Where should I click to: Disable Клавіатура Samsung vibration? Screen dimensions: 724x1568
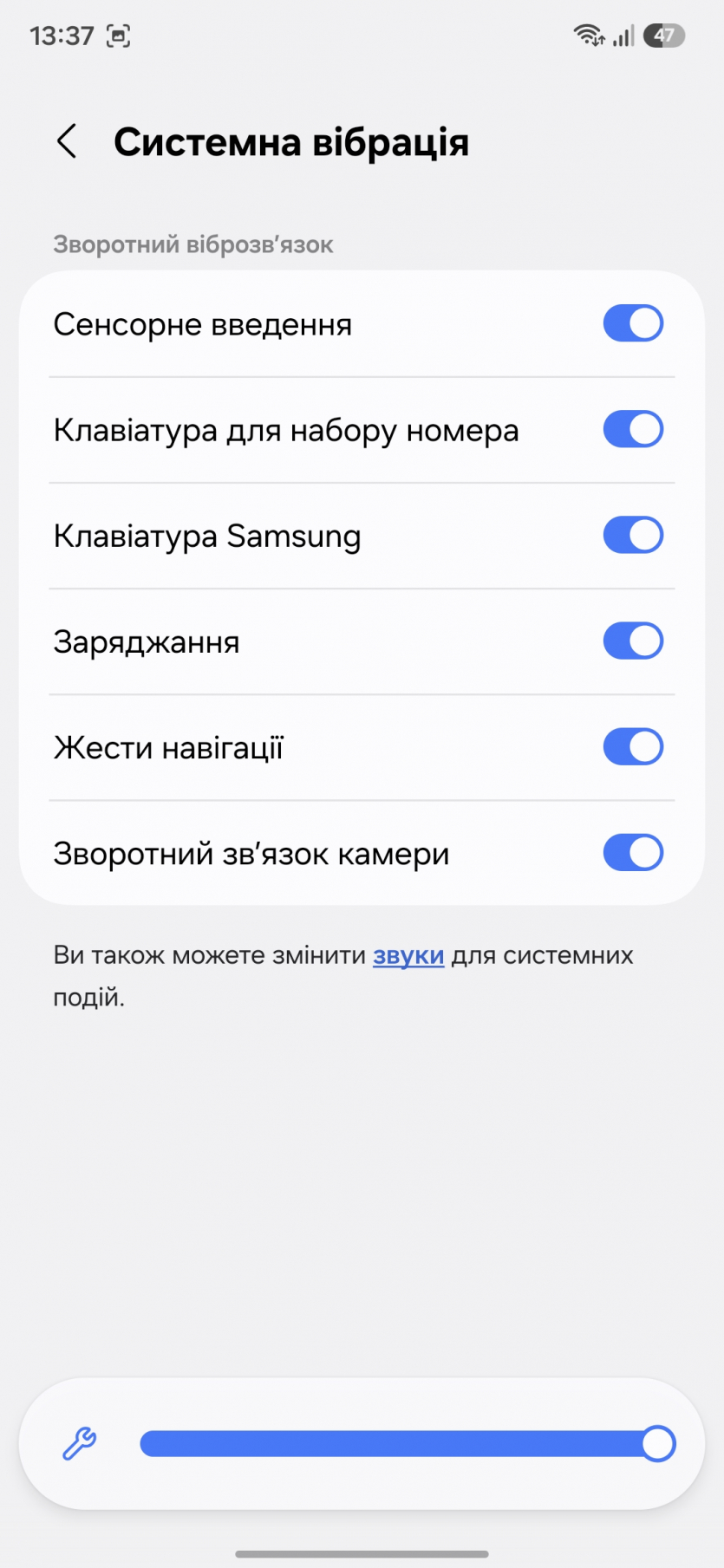tap(633, 536)
